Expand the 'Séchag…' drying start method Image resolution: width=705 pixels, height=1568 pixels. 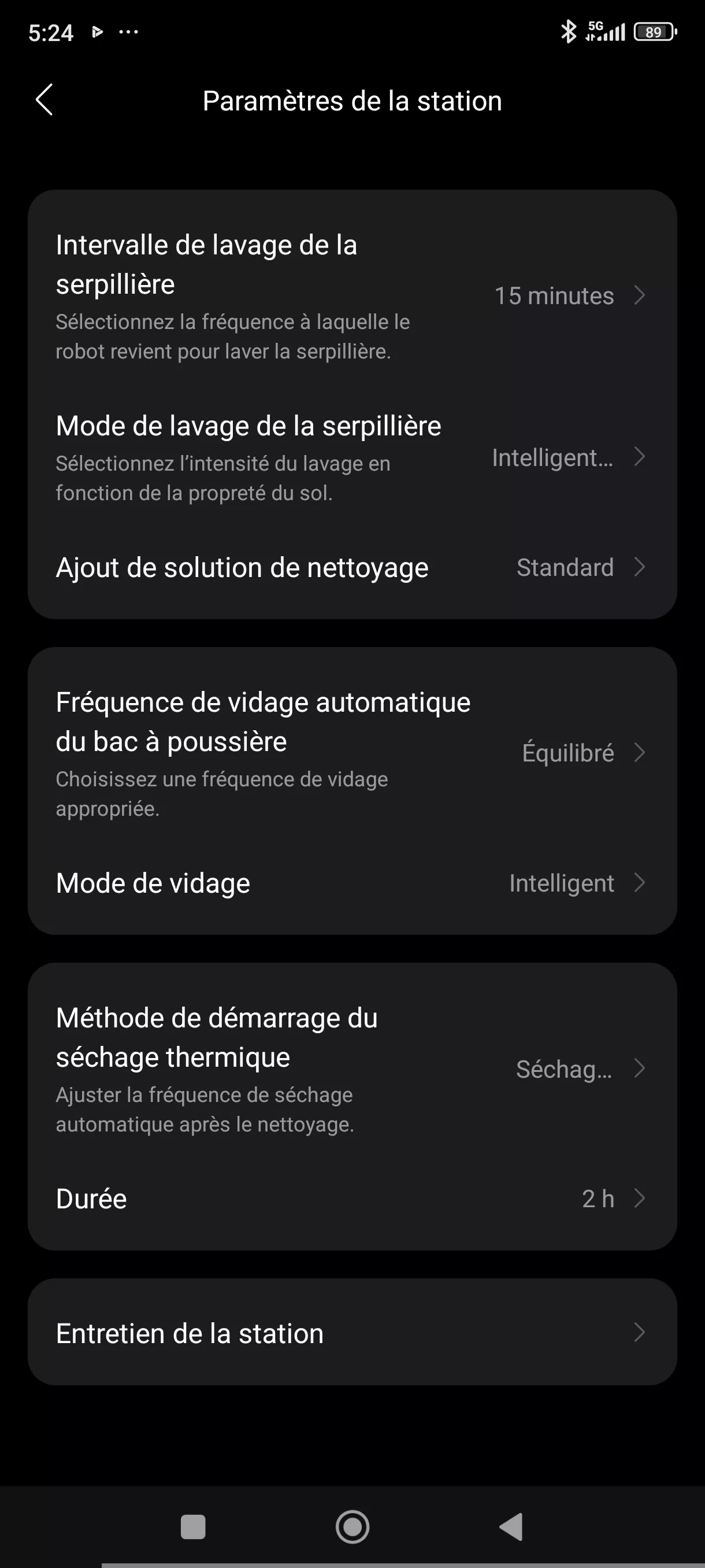(x=565, y=1068)
